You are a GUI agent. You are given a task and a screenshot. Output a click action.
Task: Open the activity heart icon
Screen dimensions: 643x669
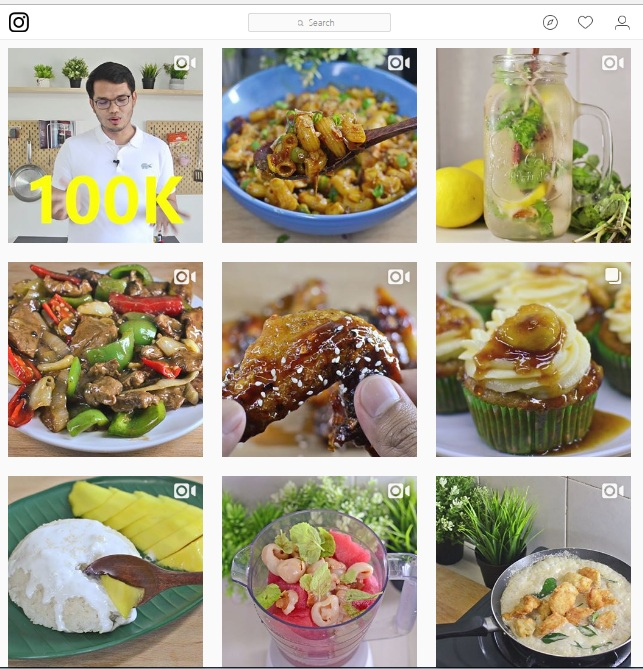pyautogui.click(x=586, y=22)
